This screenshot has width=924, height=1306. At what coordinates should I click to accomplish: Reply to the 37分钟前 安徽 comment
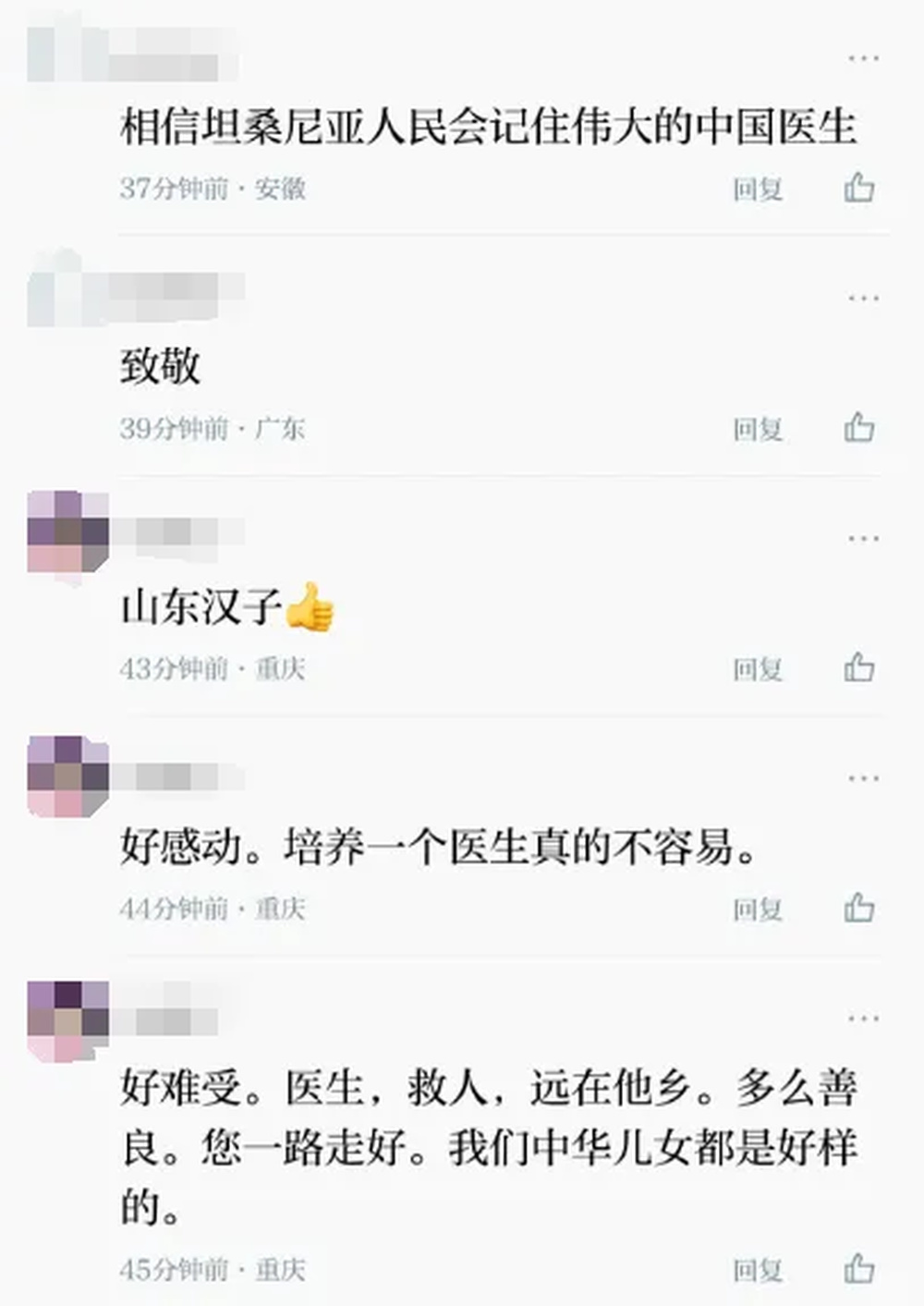point(758,189)
